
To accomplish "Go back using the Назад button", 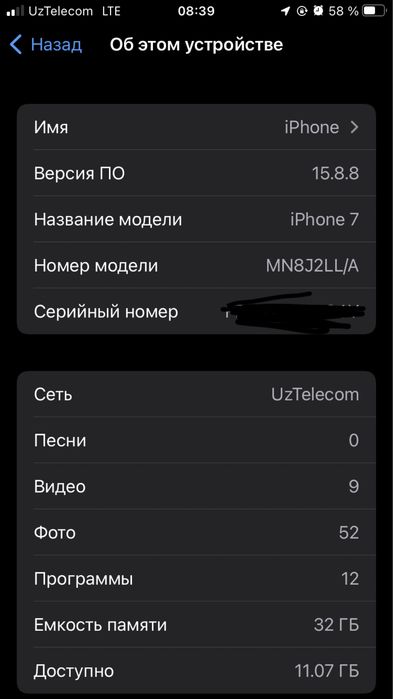I will pos(46,45).
